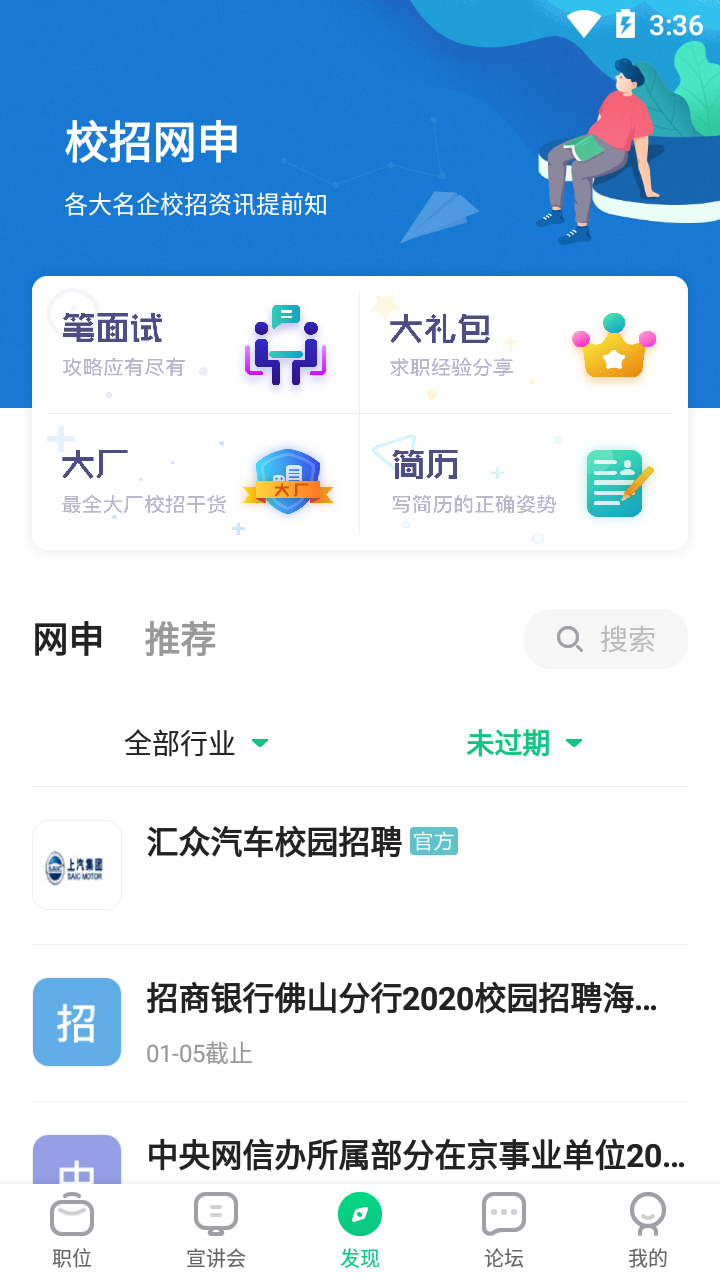Tap the 搜索 search box
Image resolution: width=720 pixels, height=1280 pixels.
(x=606, y=639)
